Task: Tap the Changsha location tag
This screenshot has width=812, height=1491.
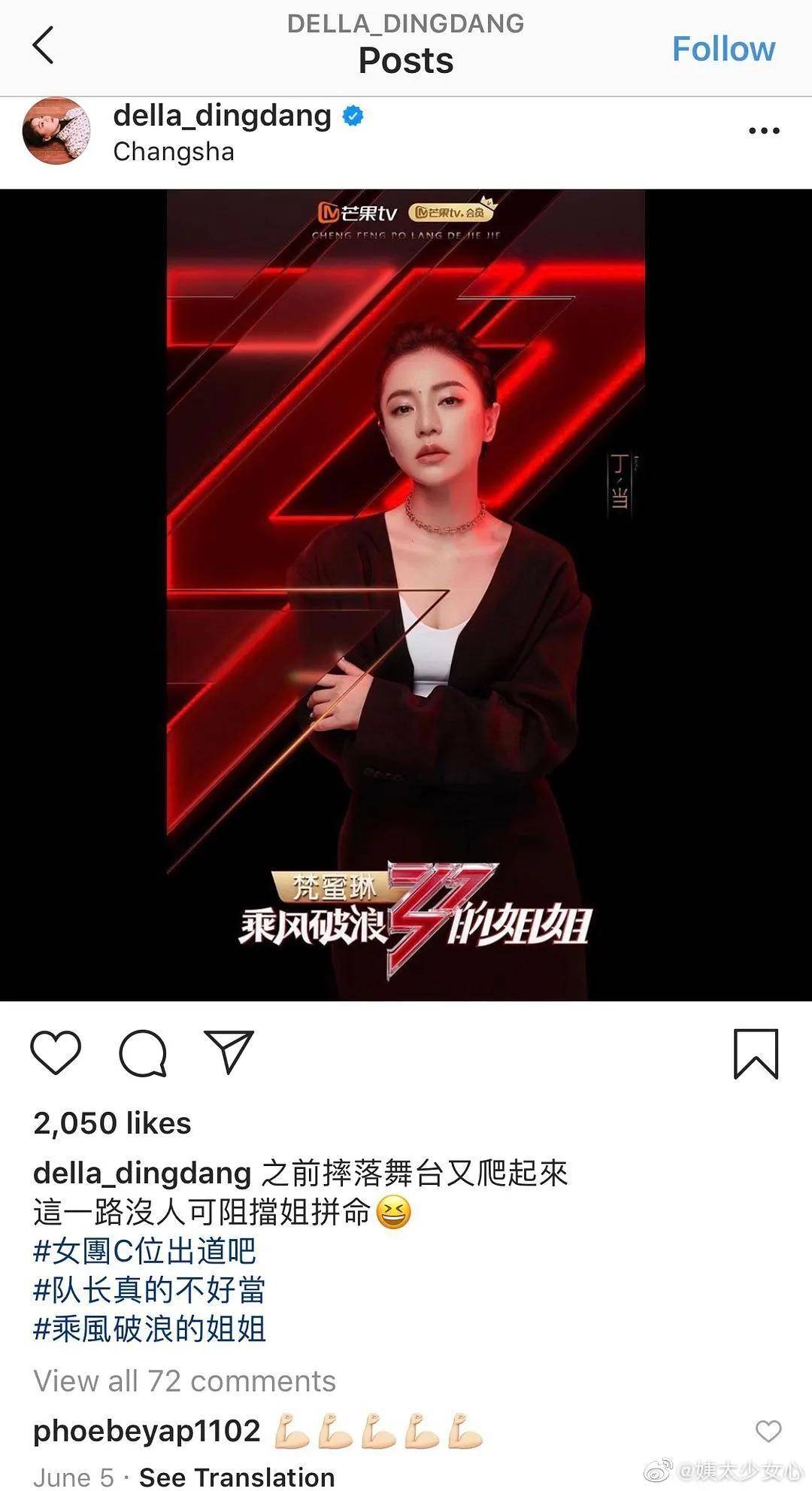Action: click(x=174, y=151)
